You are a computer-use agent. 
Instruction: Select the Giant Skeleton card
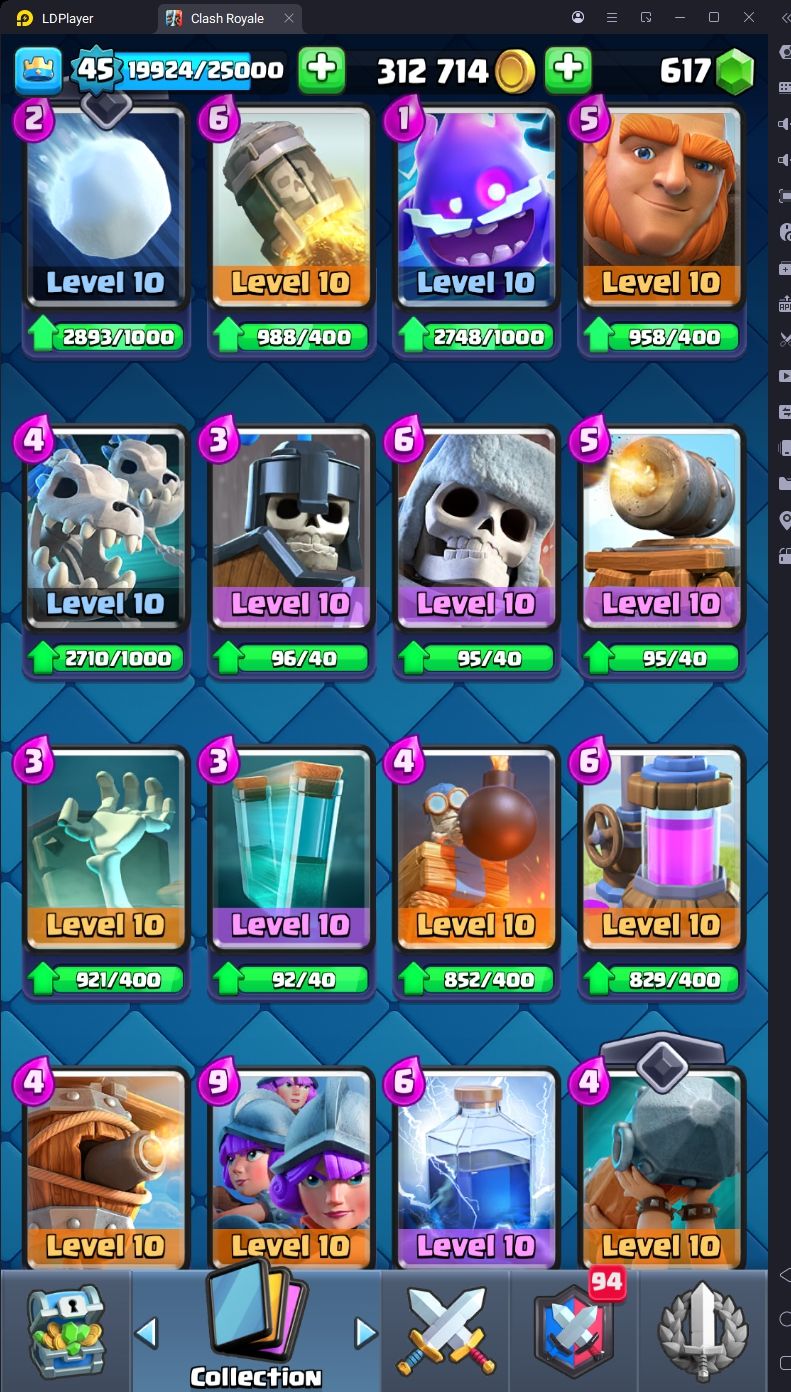475,528
